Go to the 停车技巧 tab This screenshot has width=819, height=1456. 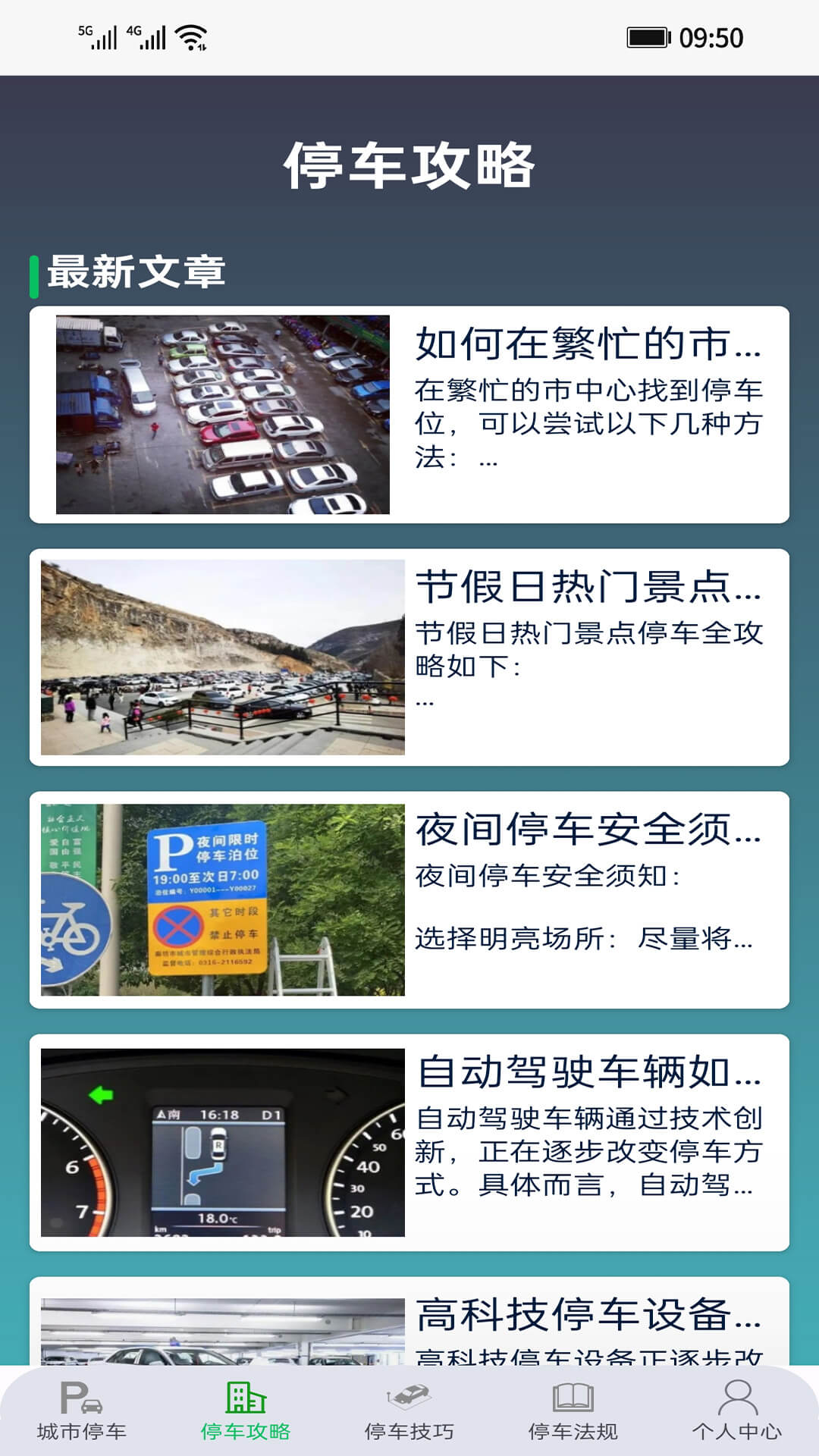[409, 1410]
